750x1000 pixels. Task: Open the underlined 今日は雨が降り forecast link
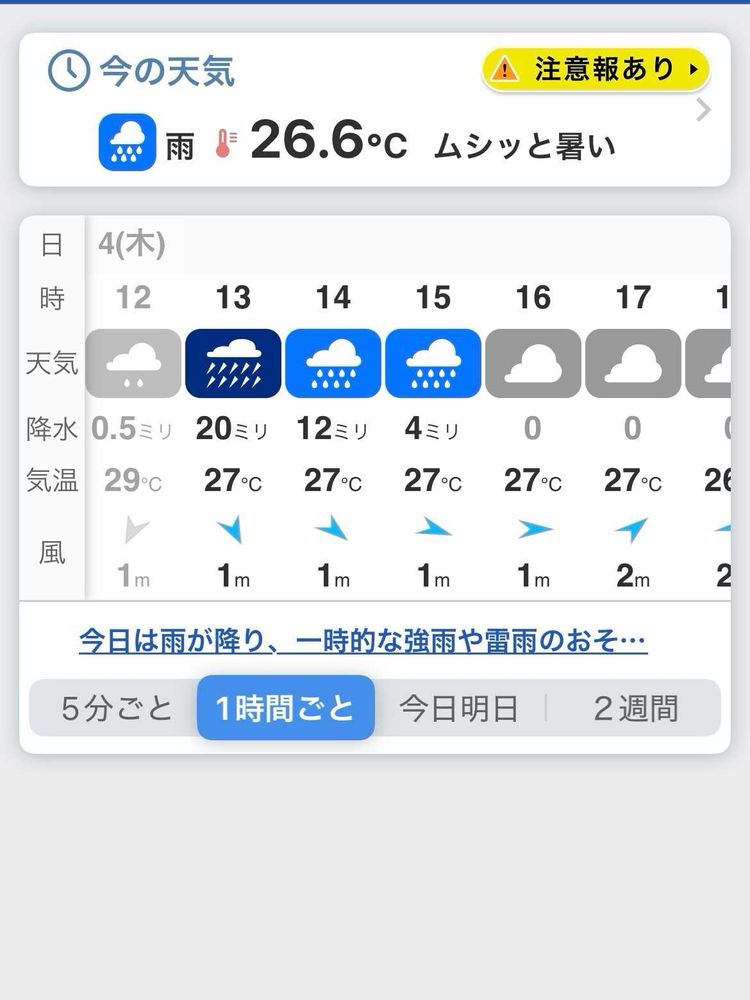point(363,640)
